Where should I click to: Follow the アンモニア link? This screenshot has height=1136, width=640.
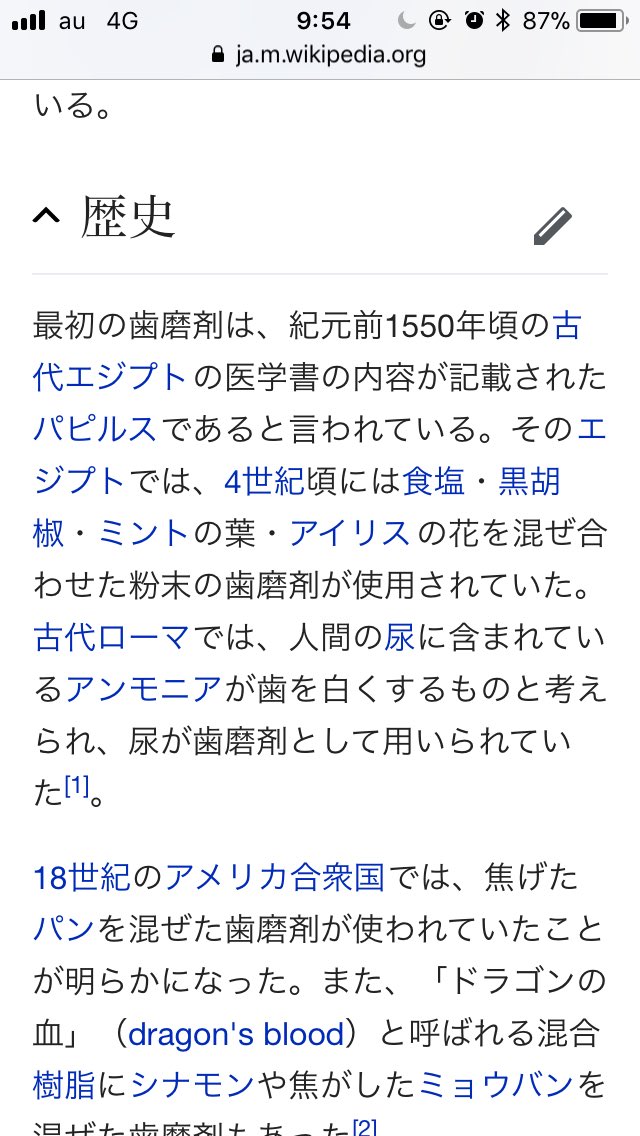point(143,690)
